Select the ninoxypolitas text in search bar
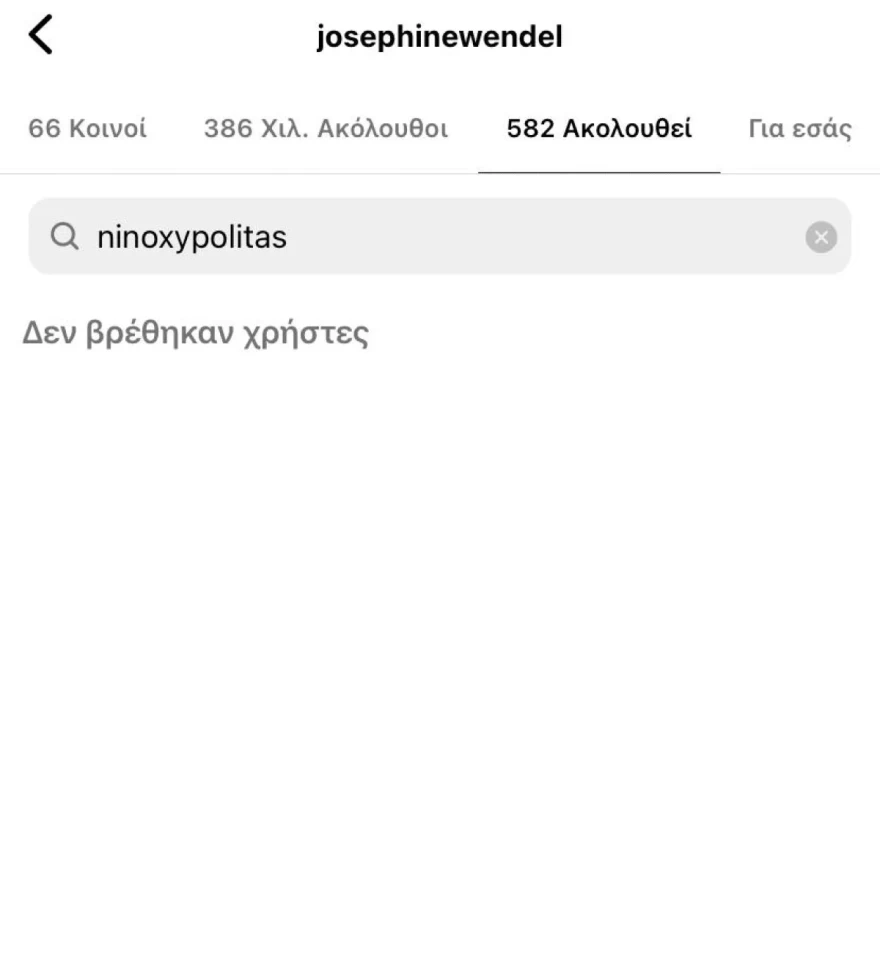Image resolution: width=880 pixels, height=978 pixels. tap(190, 237)
